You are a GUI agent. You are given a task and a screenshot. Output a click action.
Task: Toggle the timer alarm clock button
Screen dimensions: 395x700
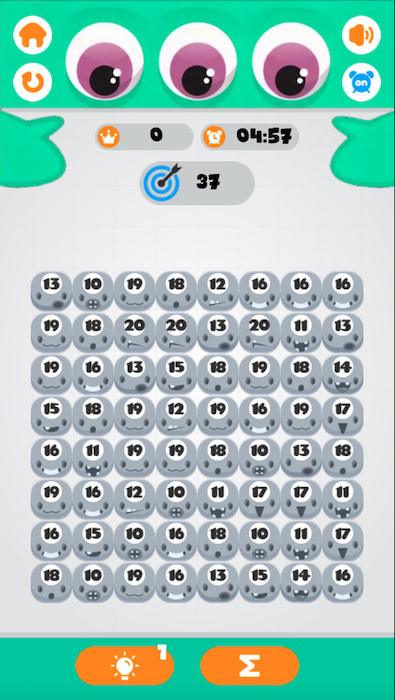click(x=362, y=83)
